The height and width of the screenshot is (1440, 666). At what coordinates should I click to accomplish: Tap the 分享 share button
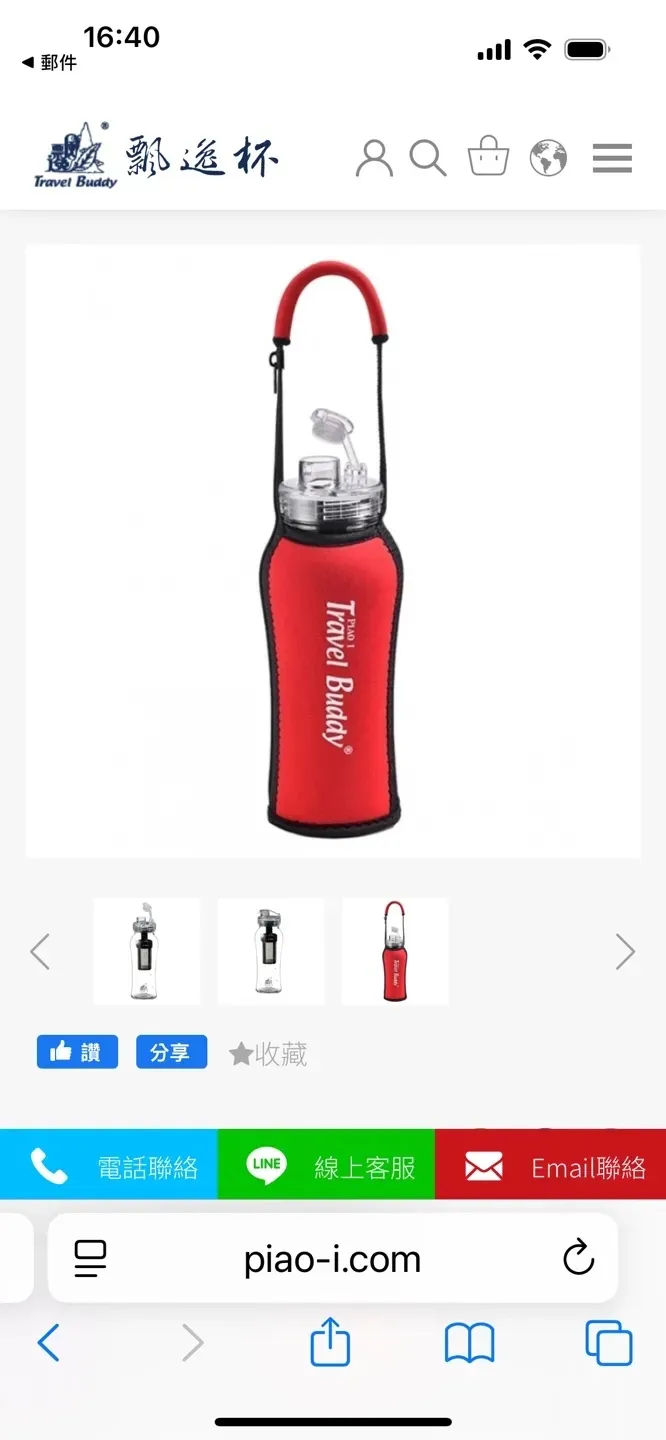[x=171, y=1052]
